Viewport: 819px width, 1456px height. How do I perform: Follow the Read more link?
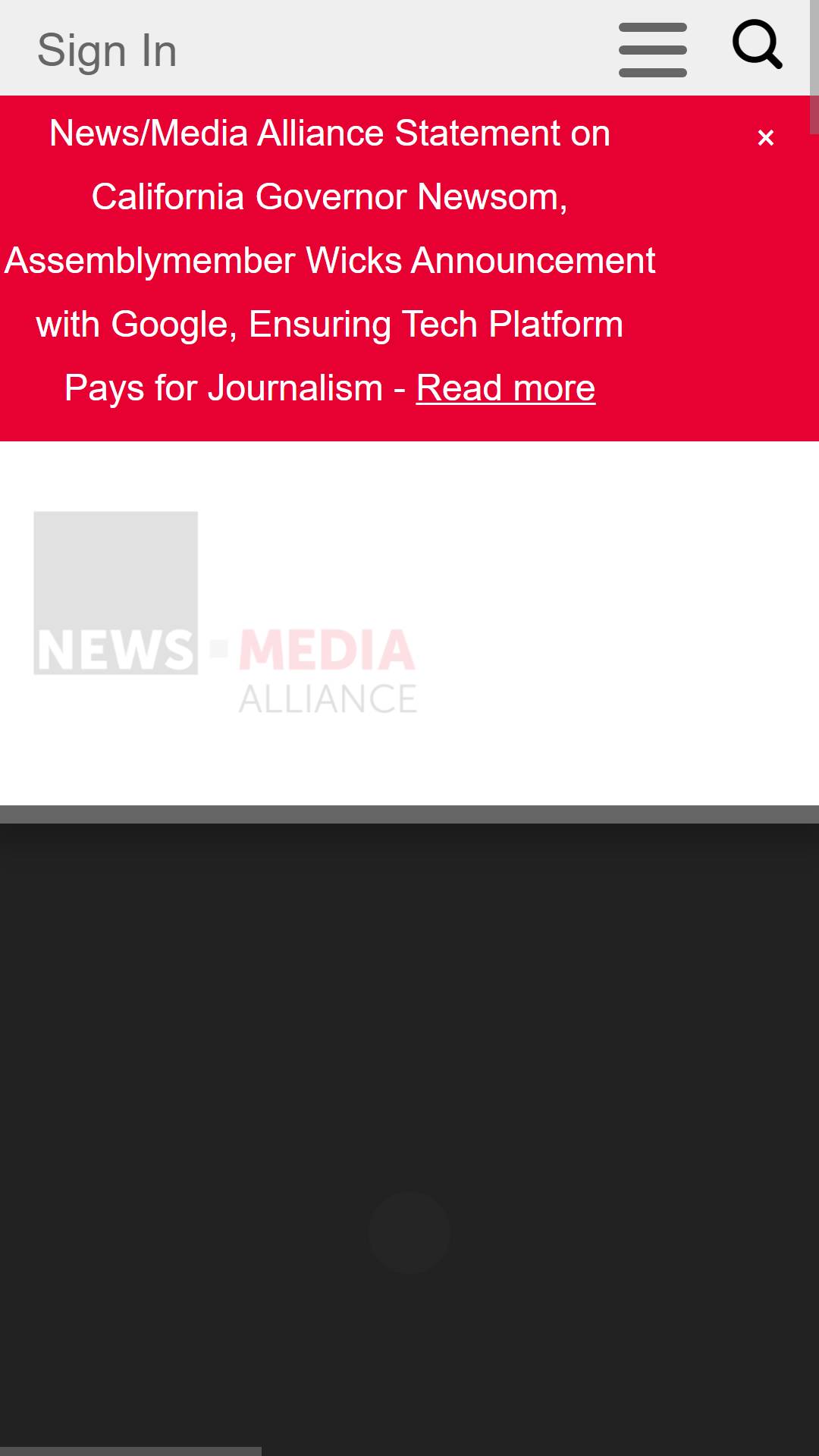tap(506, 388)
